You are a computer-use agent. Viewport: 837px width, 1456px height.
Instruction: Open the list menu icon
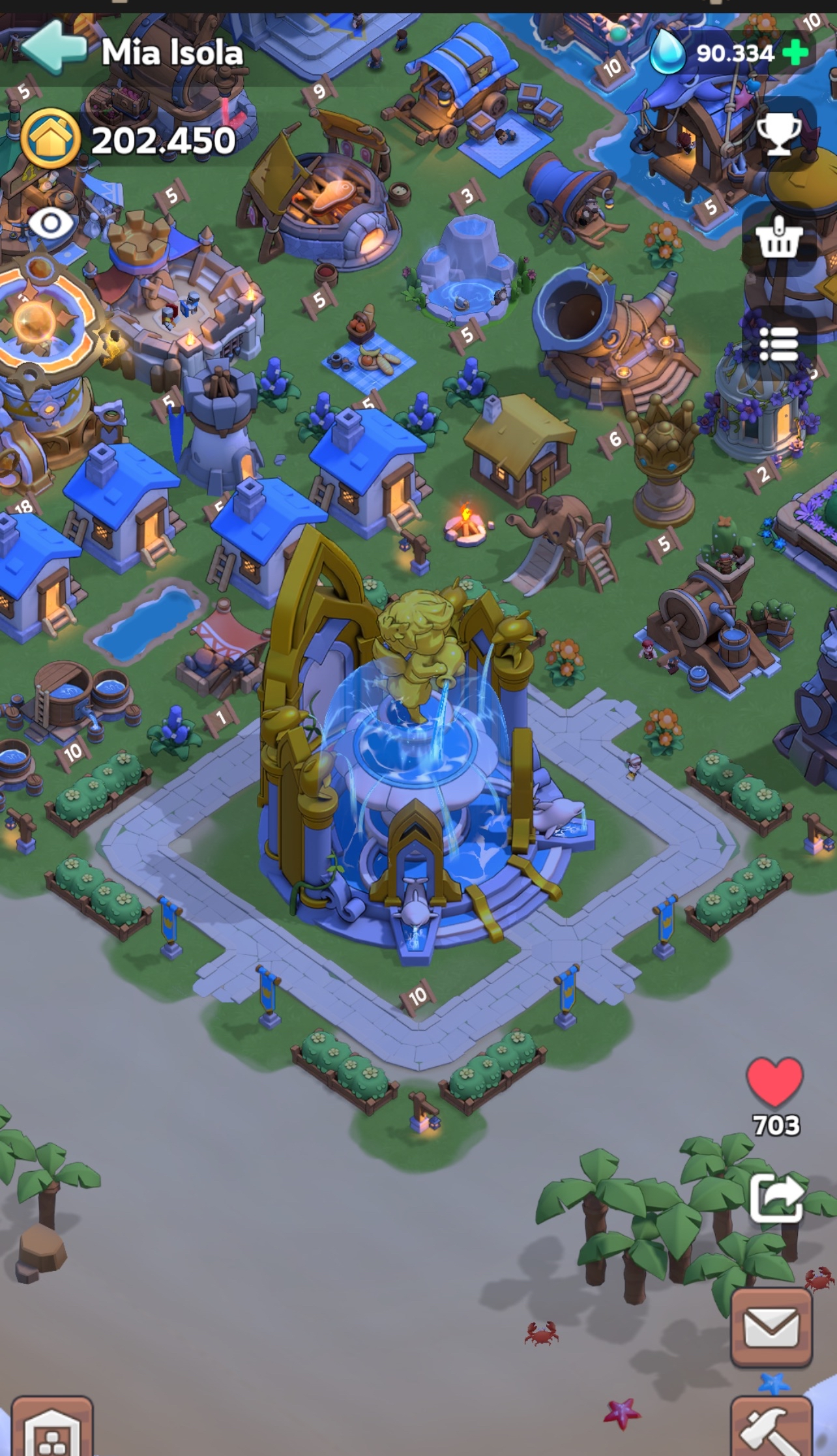pyautogui.click(x=779, y=343)
